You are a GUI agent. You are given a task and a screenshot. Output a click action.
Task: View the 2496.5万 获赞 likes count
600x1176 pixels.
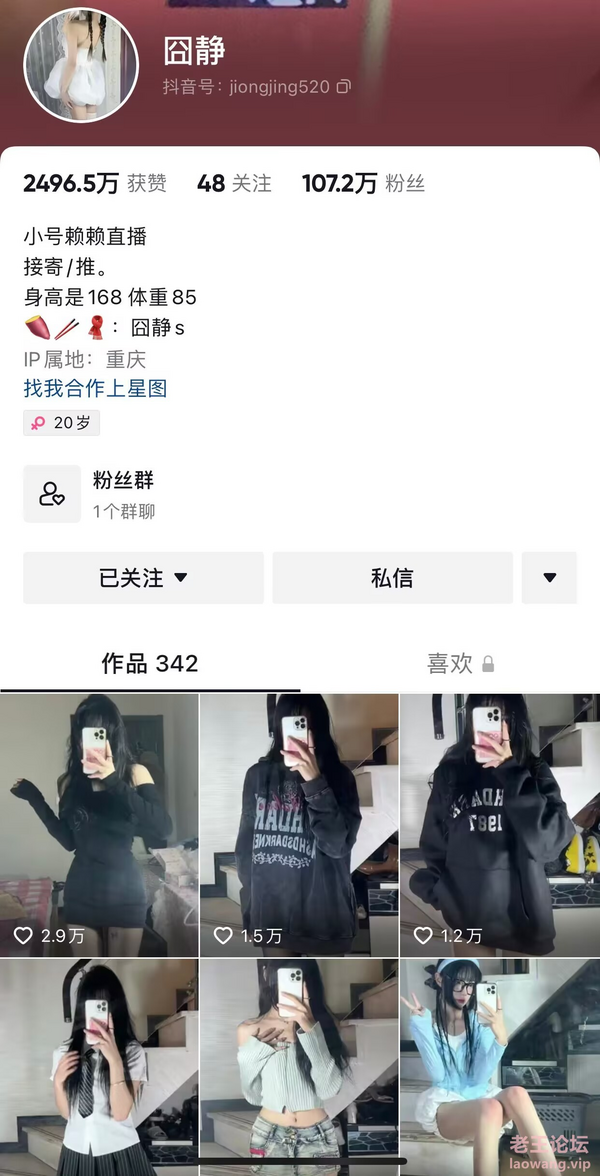pos(95,183)
